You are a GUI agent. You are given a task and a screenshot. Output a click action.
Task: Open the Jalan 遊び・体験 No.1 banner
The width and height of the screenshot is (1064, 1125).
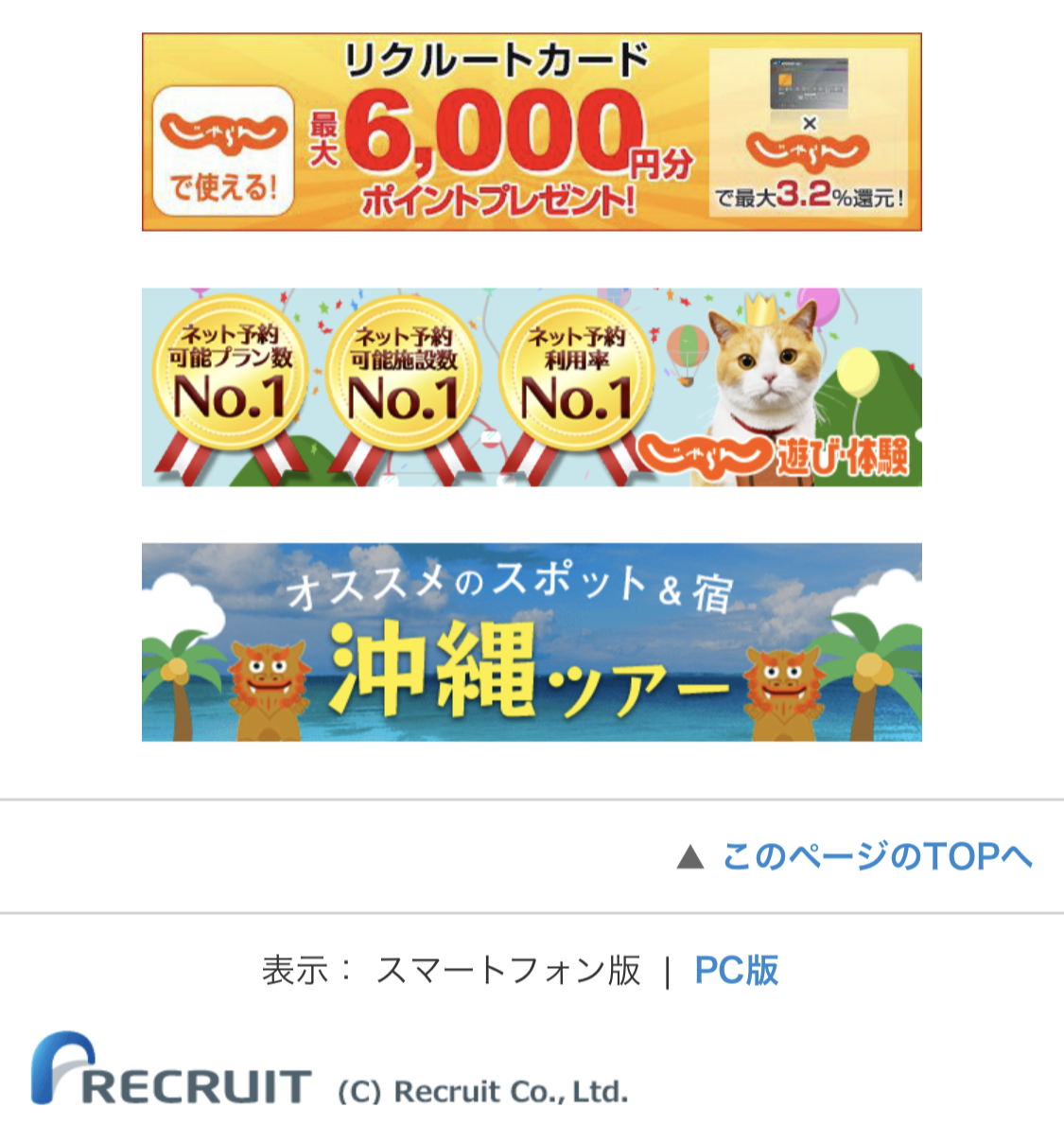click(532, 387)
